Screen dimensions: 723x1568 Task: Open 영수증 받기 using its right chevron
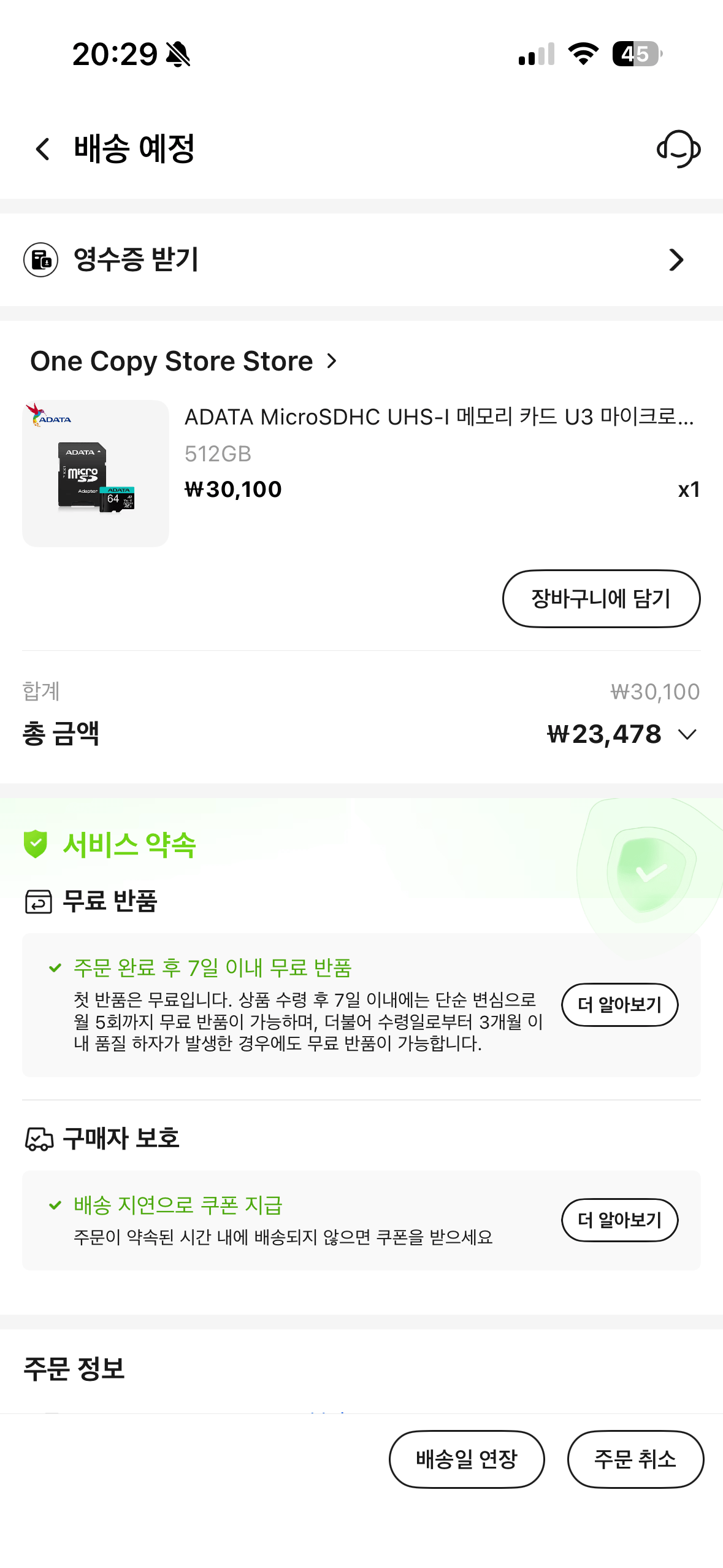tap(676, 259)
